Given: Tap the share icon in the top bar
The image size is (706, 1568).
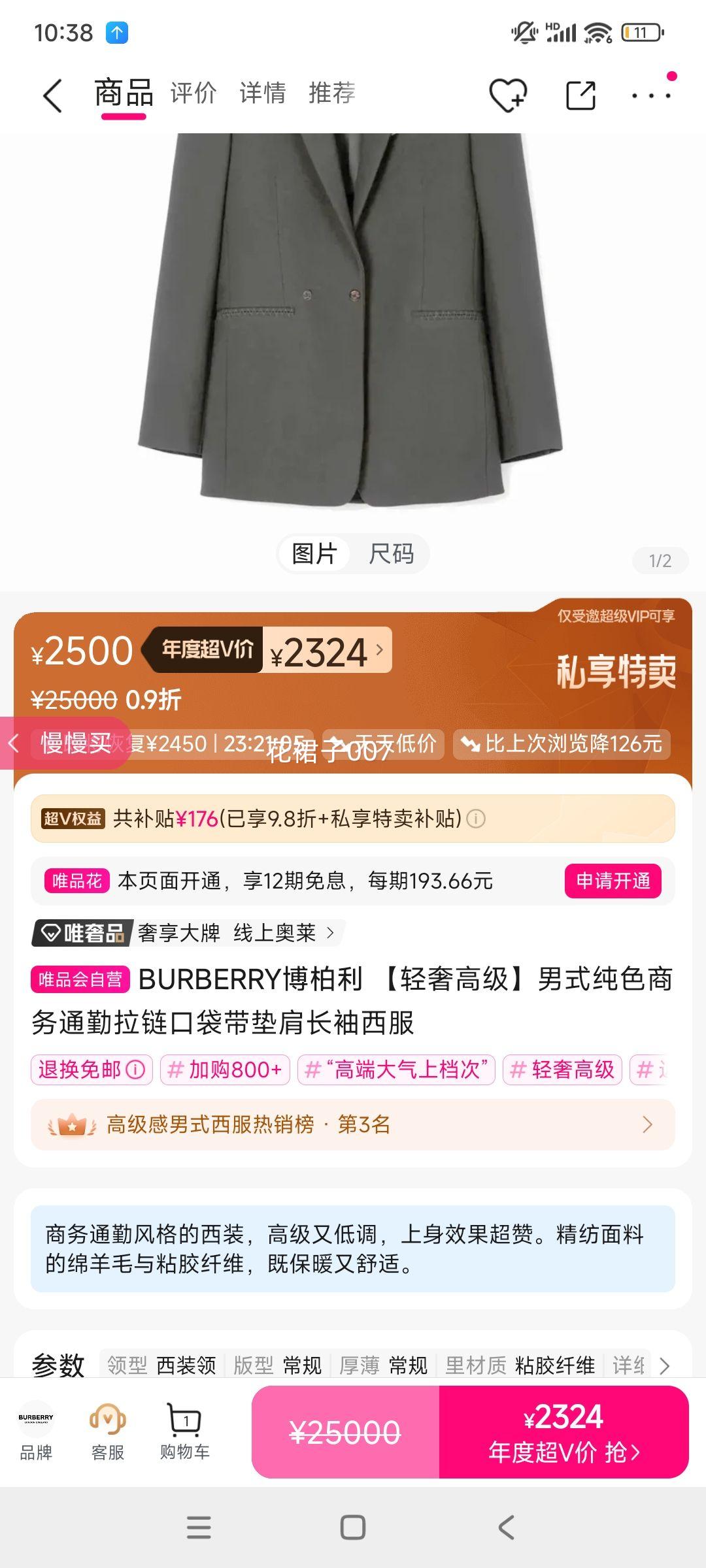Looking at the screenshot, I should [x=582, y=97].
